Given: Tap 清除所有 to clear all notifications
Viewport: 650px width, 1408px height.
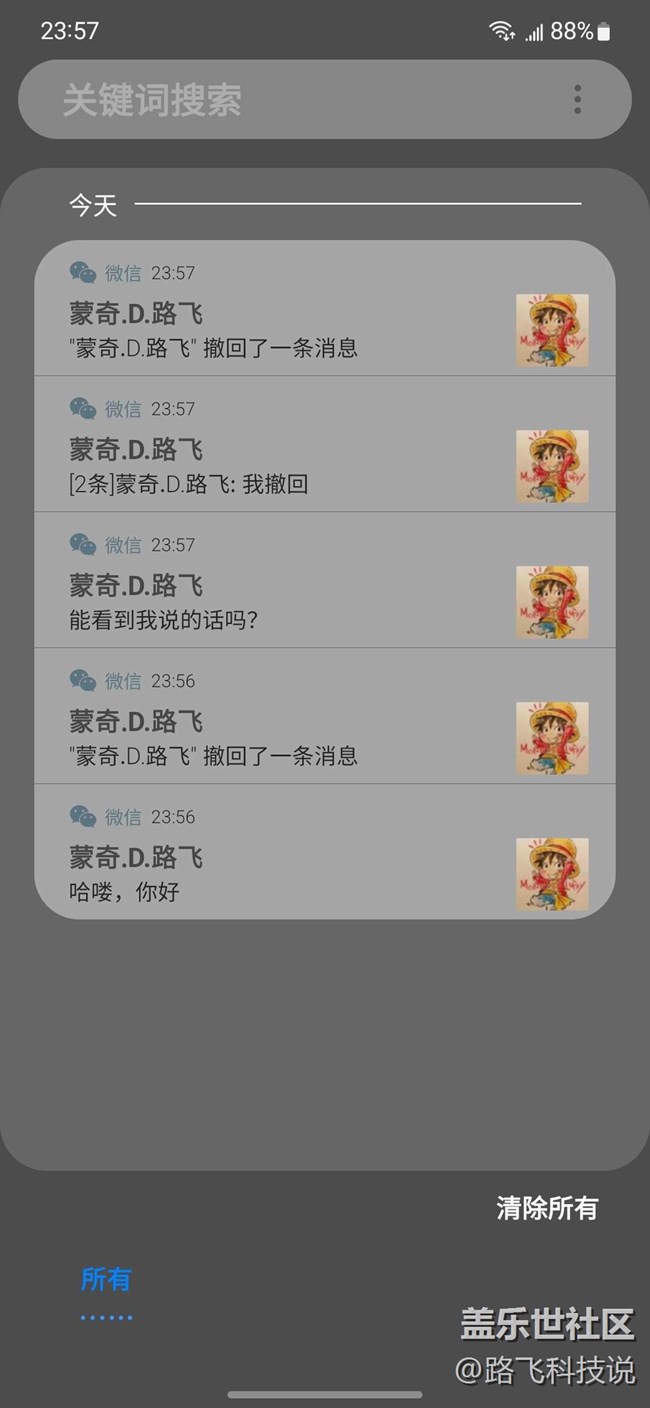Looking at the screenshot, I should [546, 1208].
